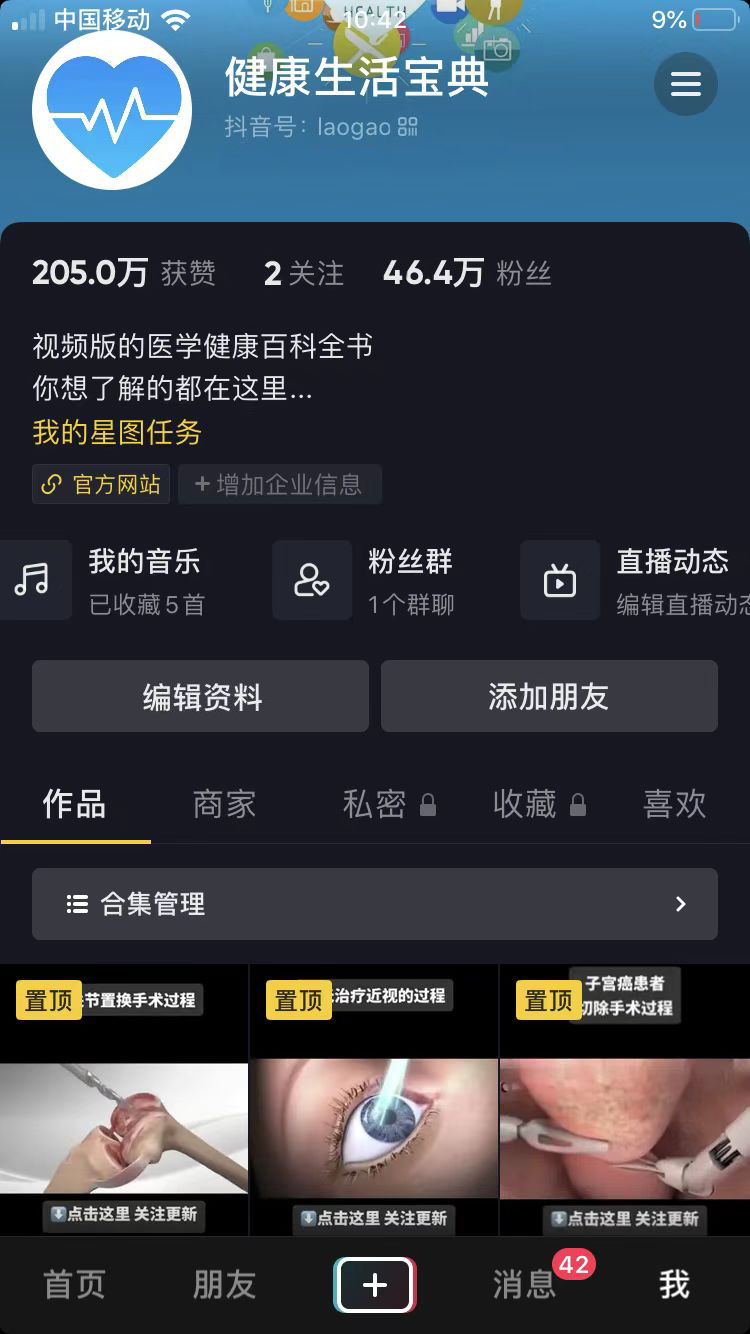Tap the profile avatar picture
Viewport: 750px width, 1334px height.
pyautogui.click(x=112, y=110)
